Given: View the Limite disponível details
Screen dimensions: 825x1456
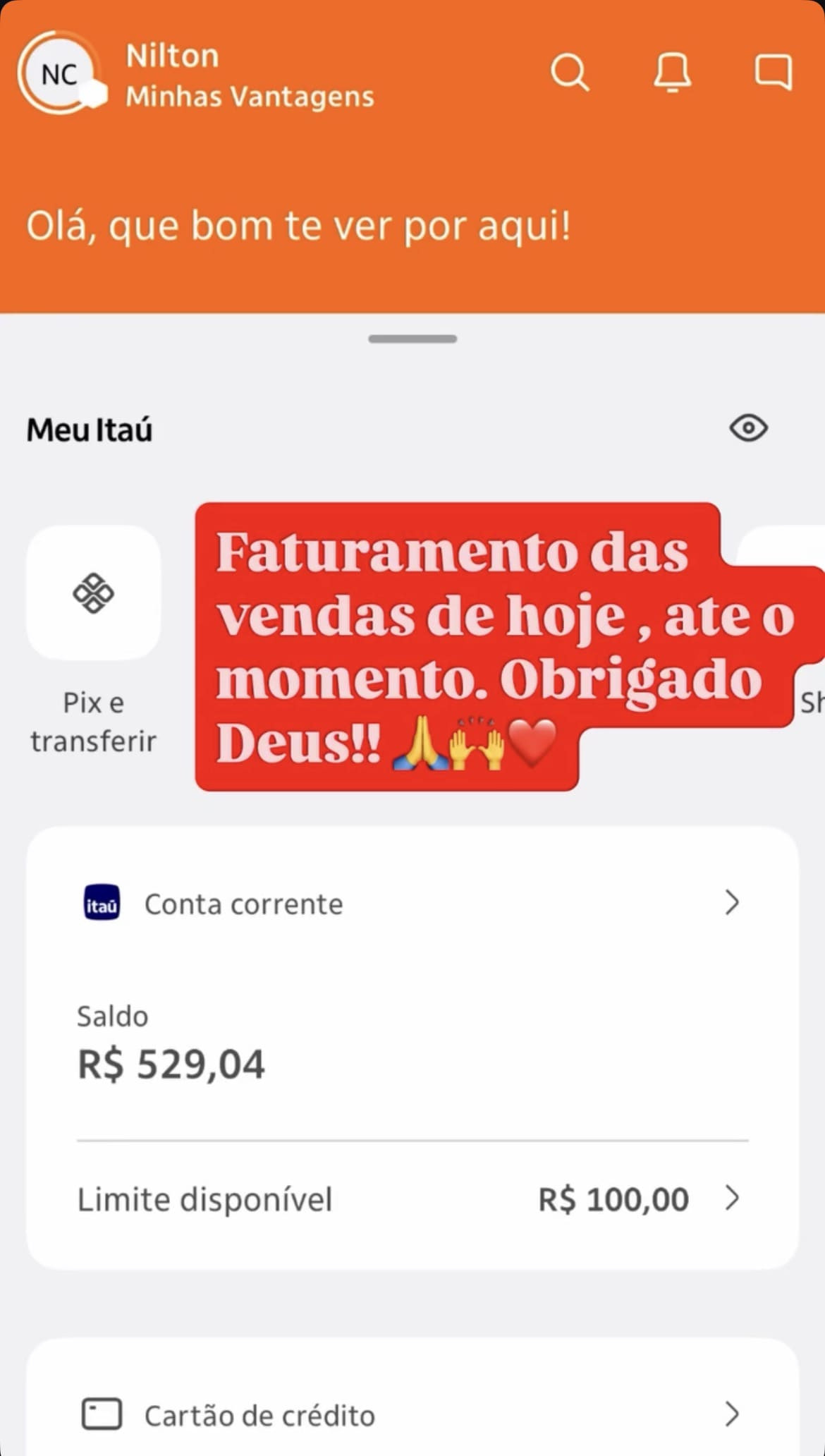Looking at the screenshot, I should (412, 1199).
